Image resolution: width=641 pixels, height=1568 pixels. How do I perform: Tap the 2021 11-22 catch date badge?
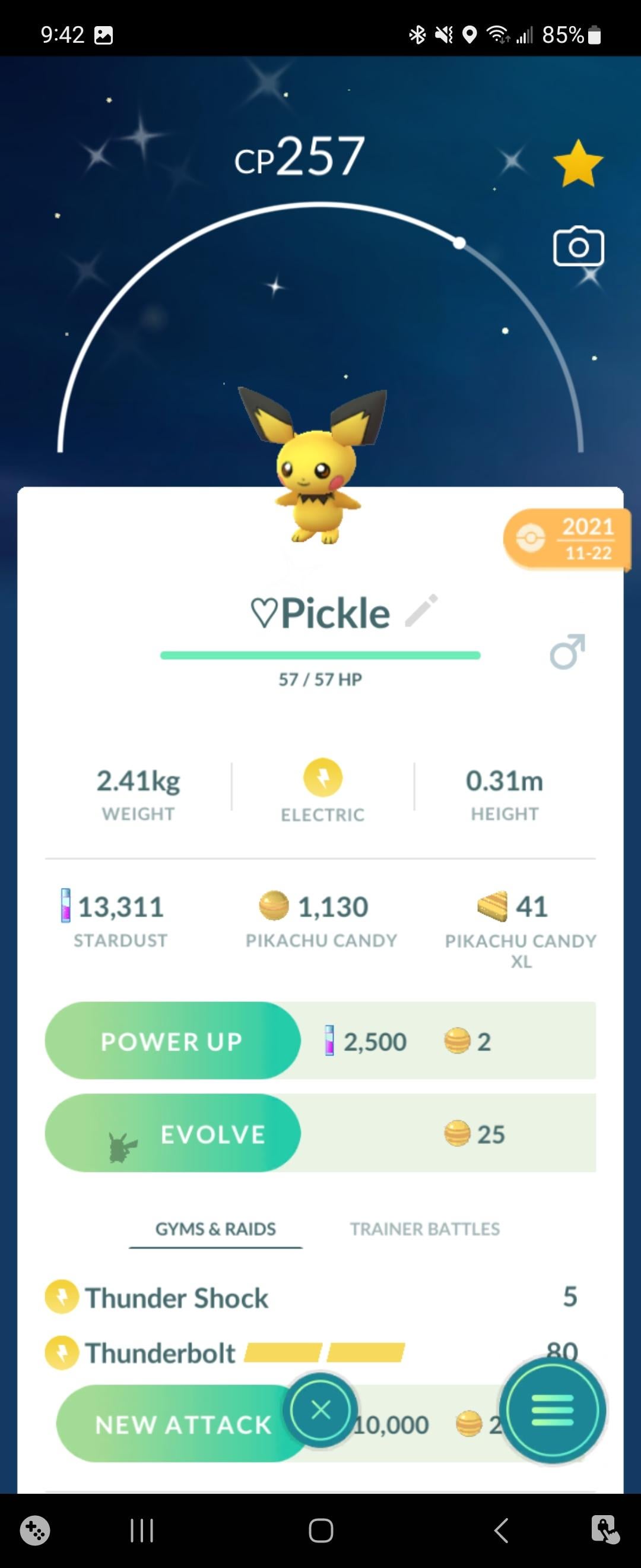point(566,539)
